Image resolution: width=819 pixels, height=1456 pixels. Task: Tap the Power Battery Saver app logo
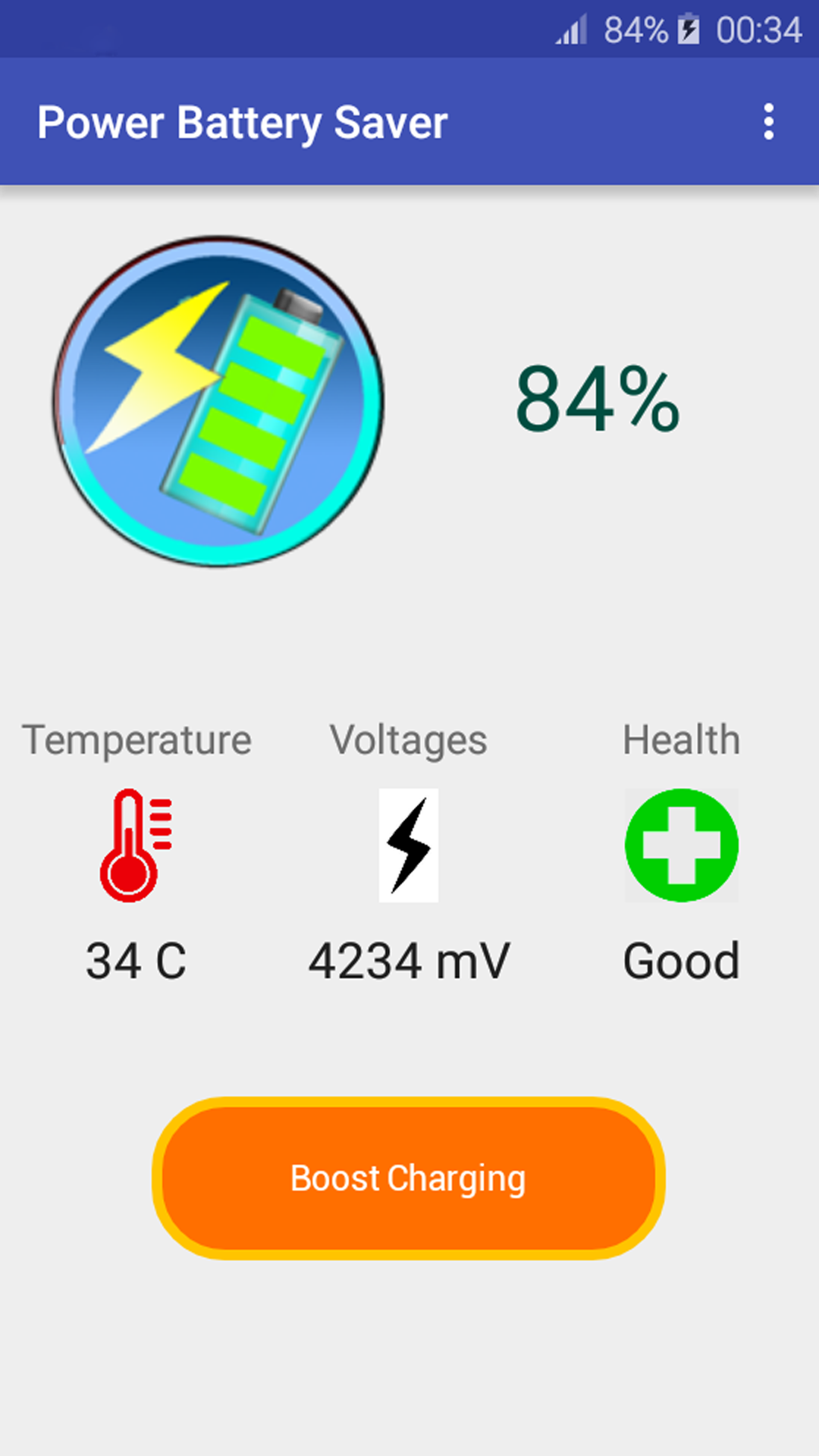(x=218, y=400)
